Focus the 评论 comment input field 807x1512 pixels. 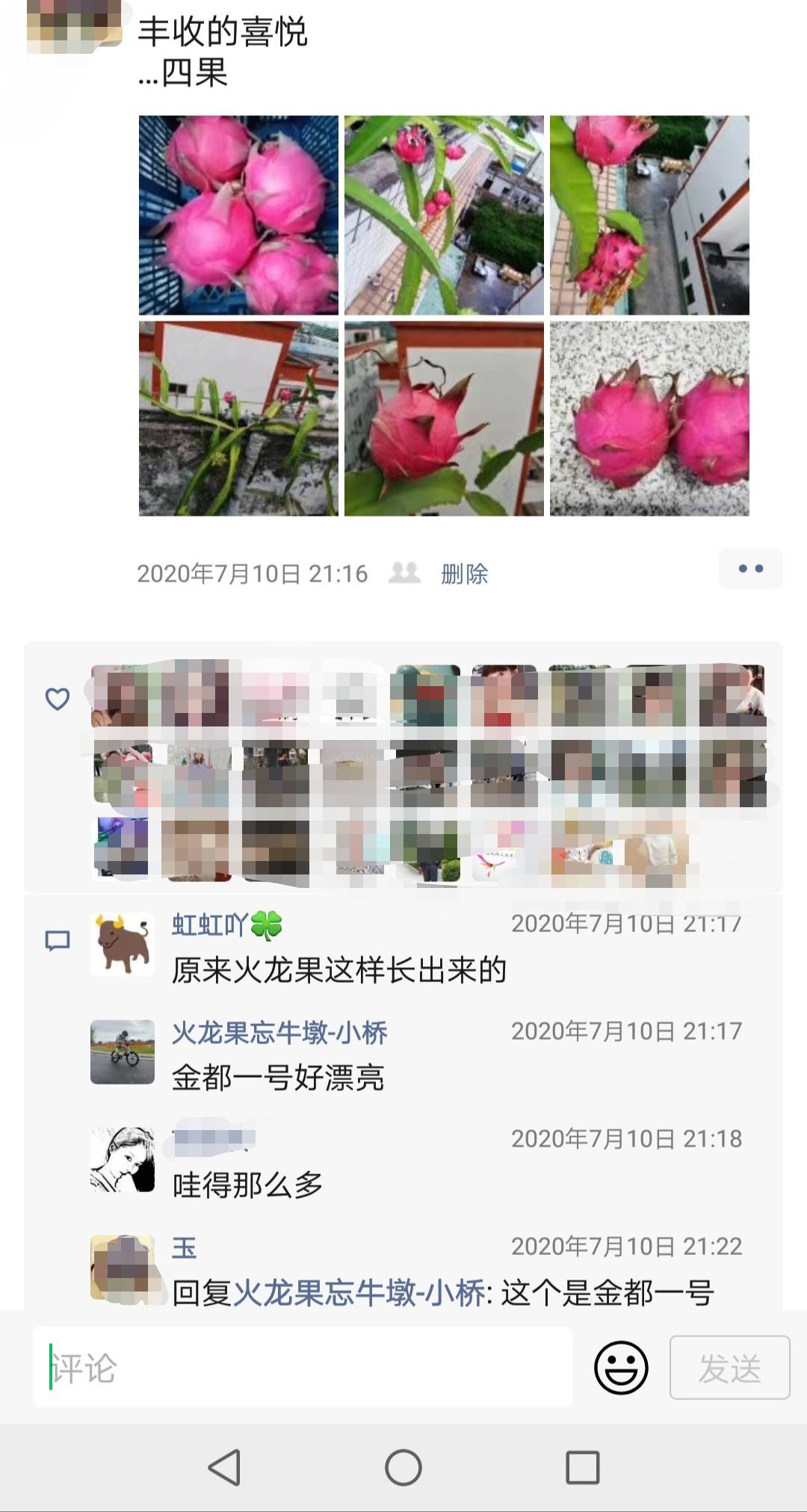click(x=303, y=1367)
